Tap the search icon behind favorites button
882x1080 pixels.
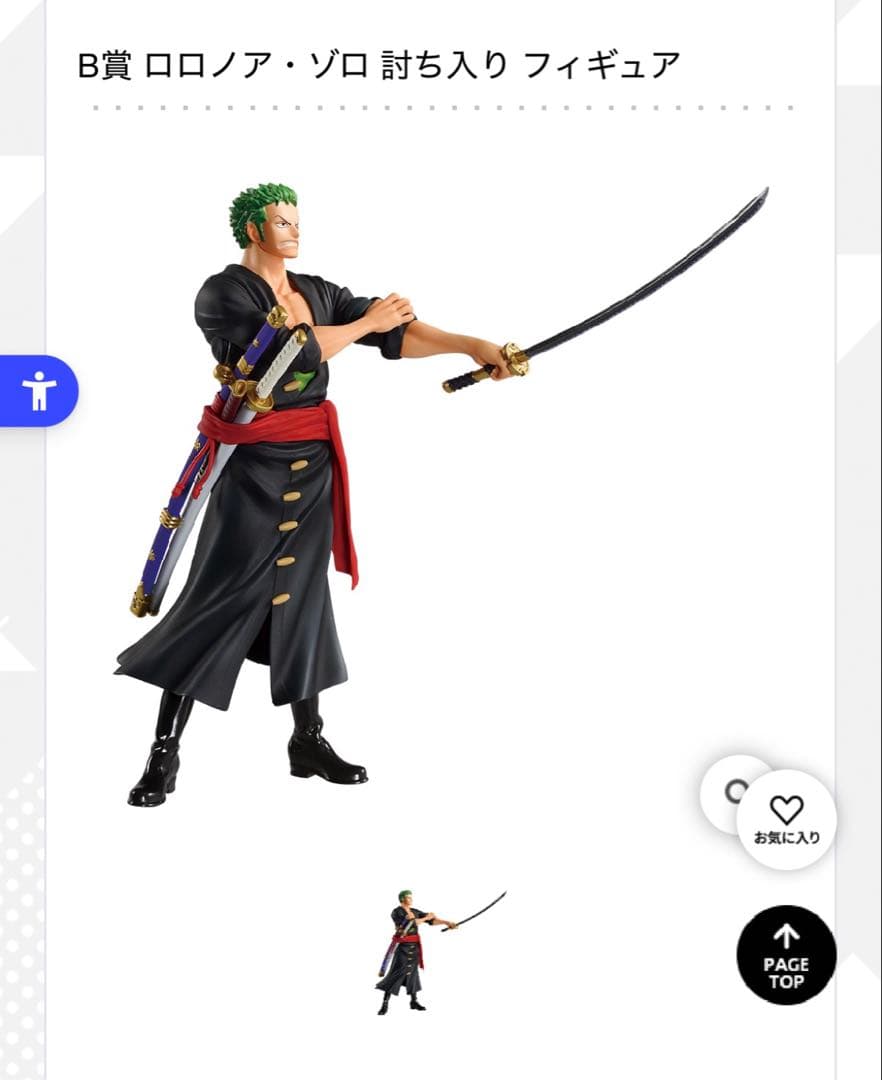pos(726,790)
